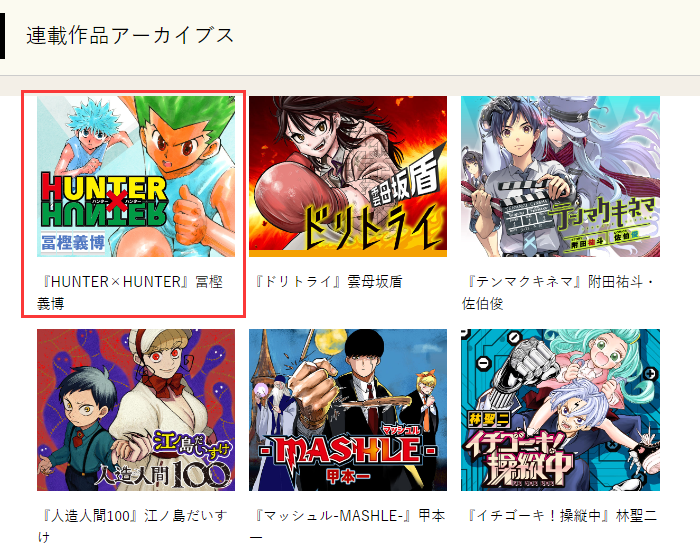
Task: Open the HUNTER×HUNTER manga card
Action: pos(136,177)
